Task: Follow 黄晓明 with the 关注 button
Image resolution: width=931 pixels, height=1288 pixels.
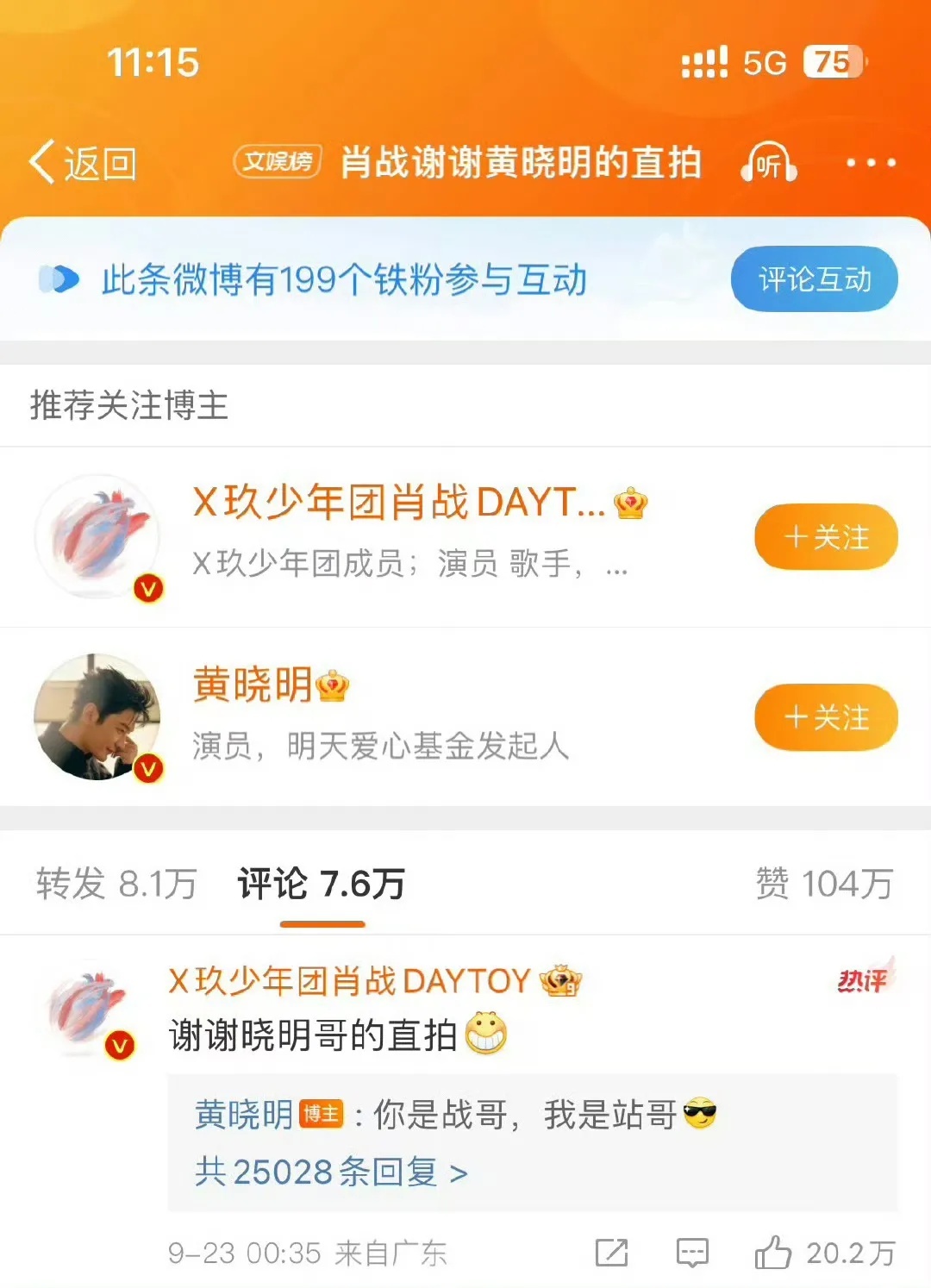Action: click(826, 717)
